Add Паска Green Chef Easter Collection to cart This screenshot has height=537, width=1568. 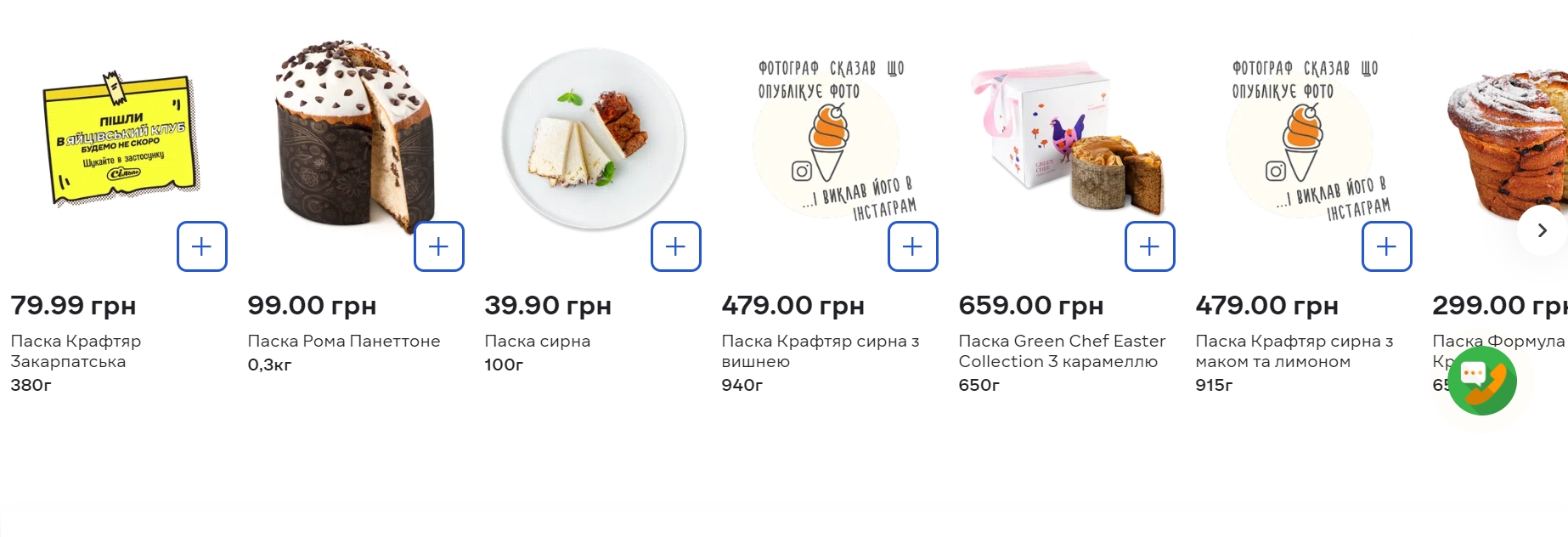tap(1150, 246)
